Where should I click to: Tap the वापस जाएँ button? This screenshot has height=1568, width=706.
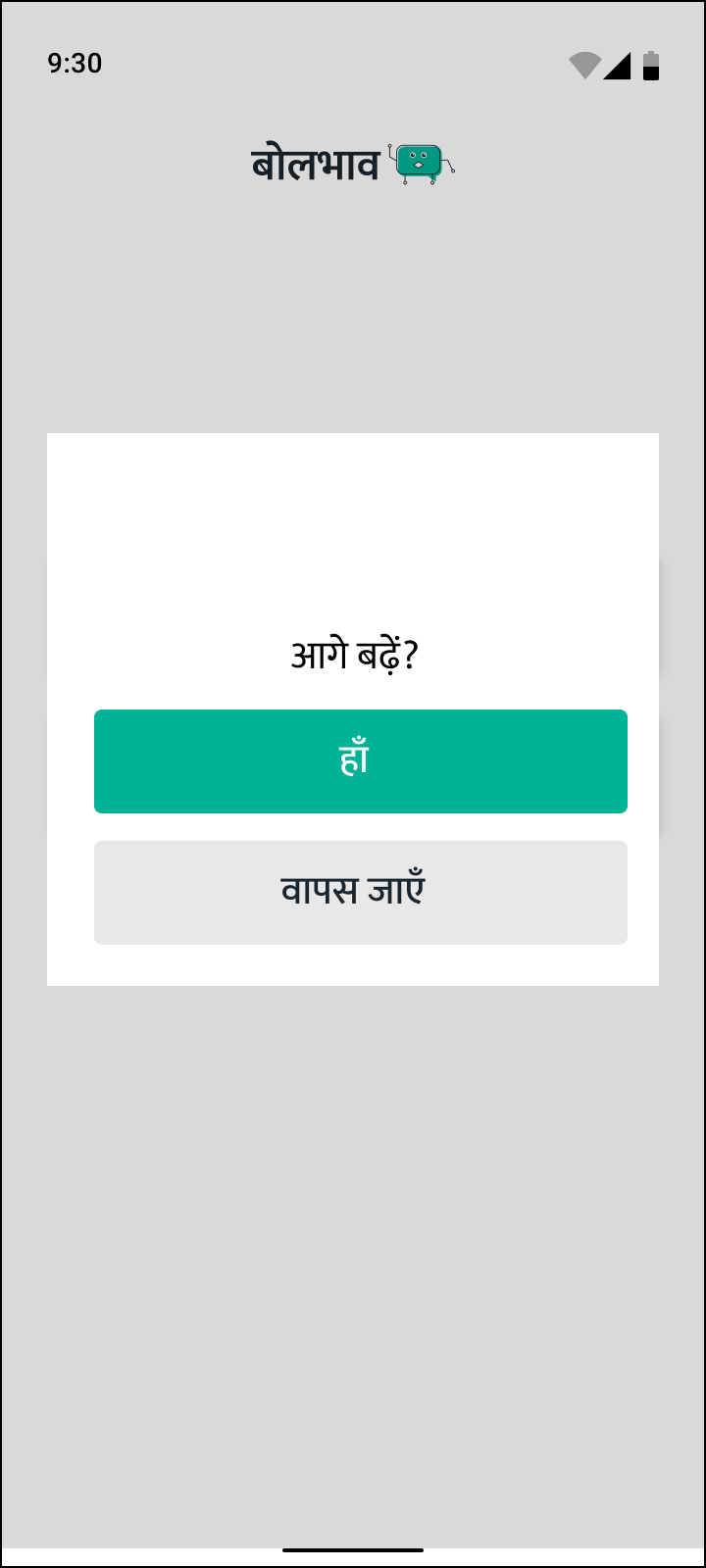click(x=360, y=893)
